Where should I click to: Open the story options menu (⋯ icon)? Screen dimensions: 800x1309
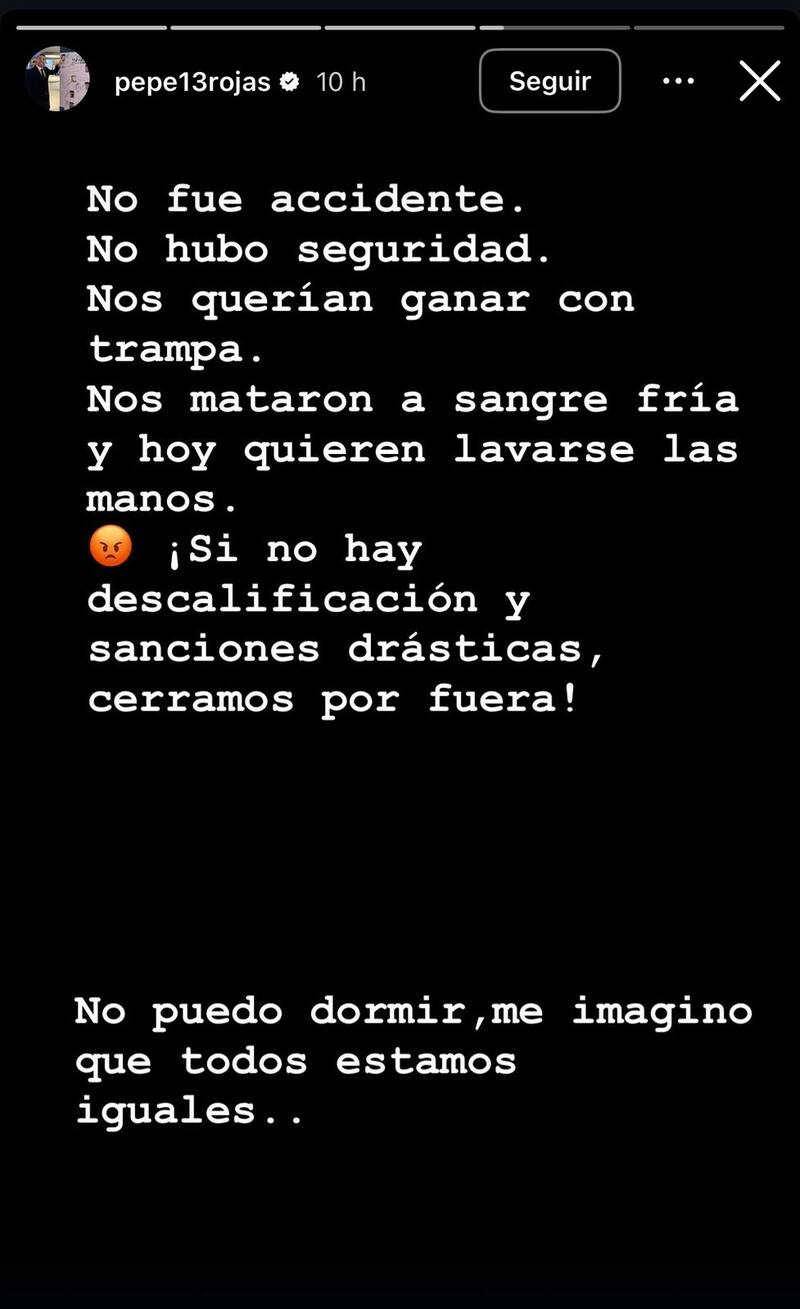coord(678,81)
